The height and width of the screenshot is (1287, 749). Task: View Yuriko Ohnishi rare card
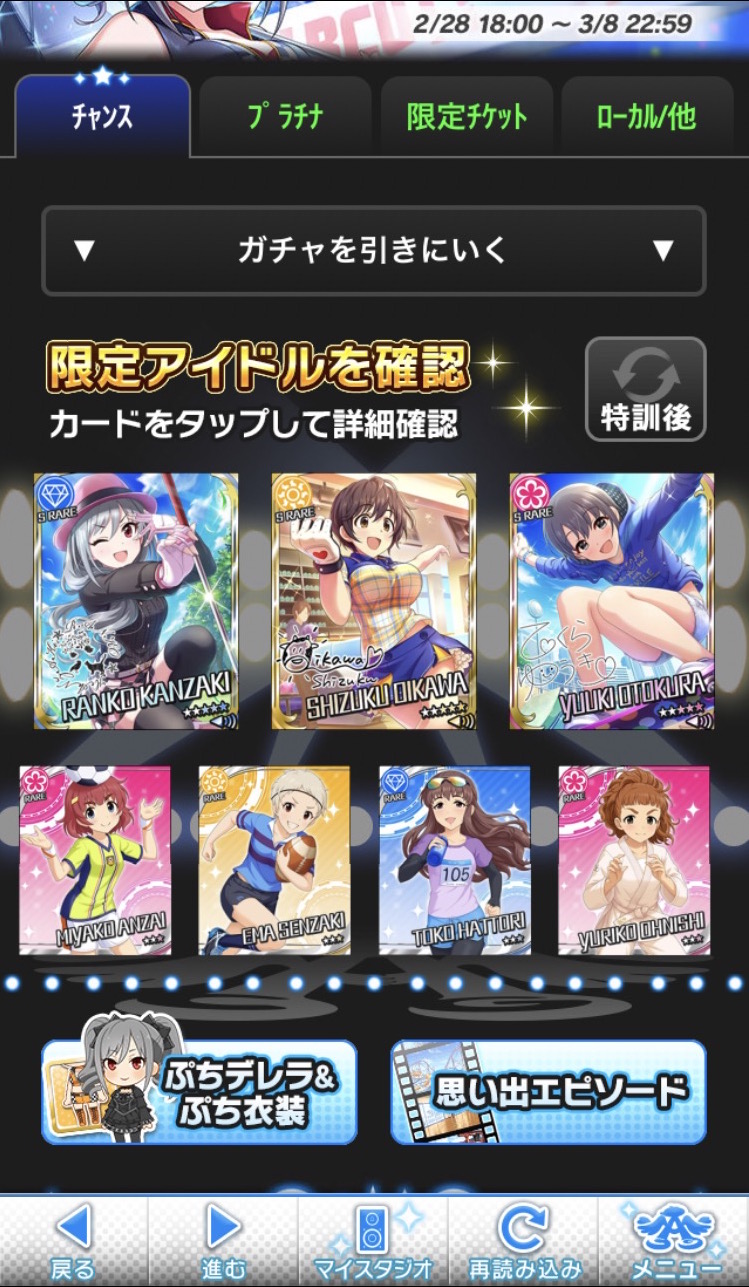[x=634, y=860]
